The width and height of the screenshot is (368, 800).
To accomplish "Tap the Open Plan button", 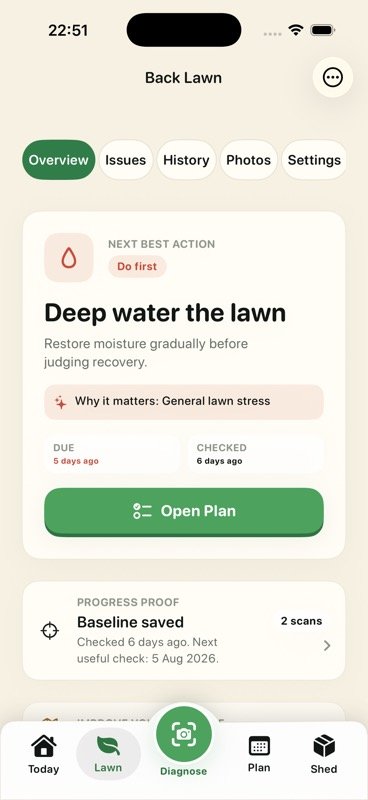I will click(x=184, y=512).
